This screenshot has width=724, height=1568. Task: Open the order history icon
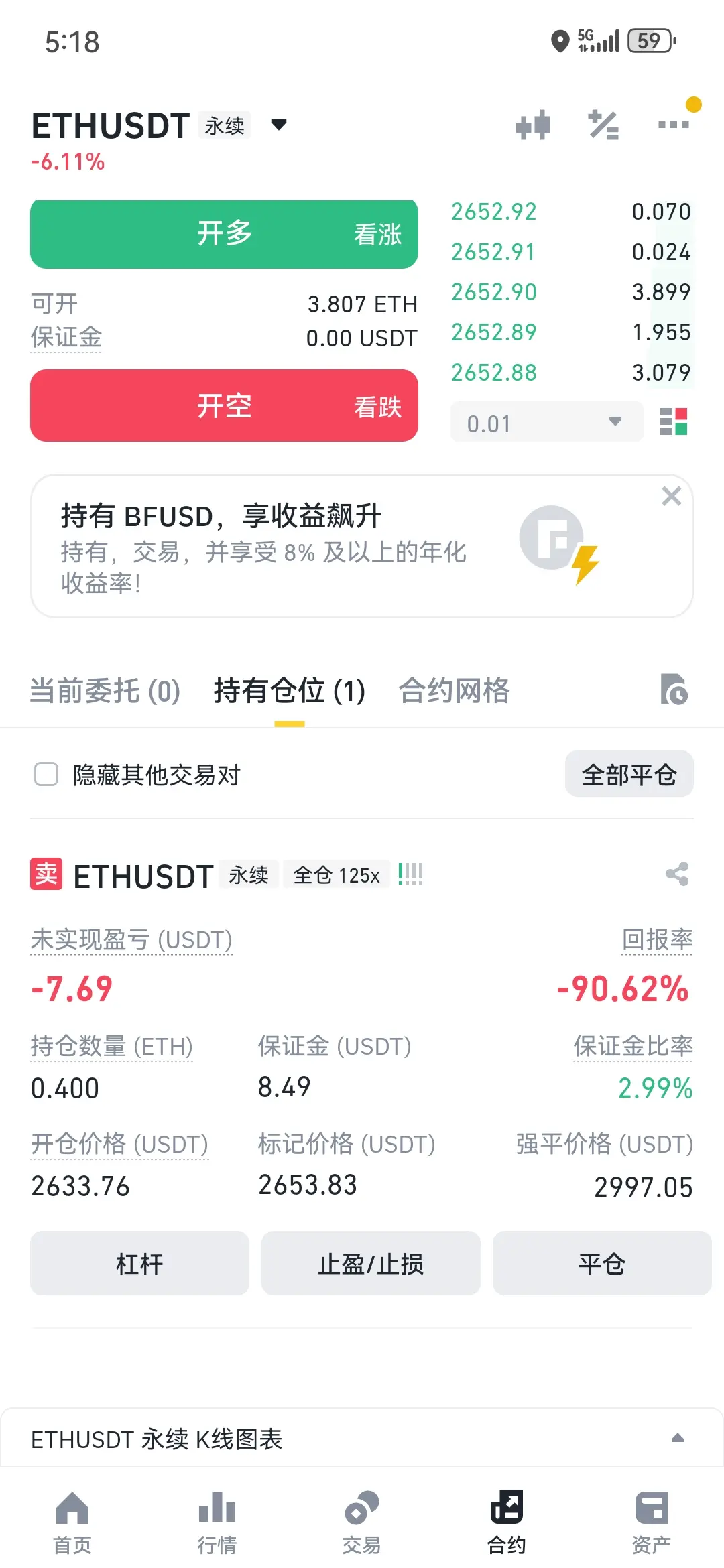[x=674, y=690]
